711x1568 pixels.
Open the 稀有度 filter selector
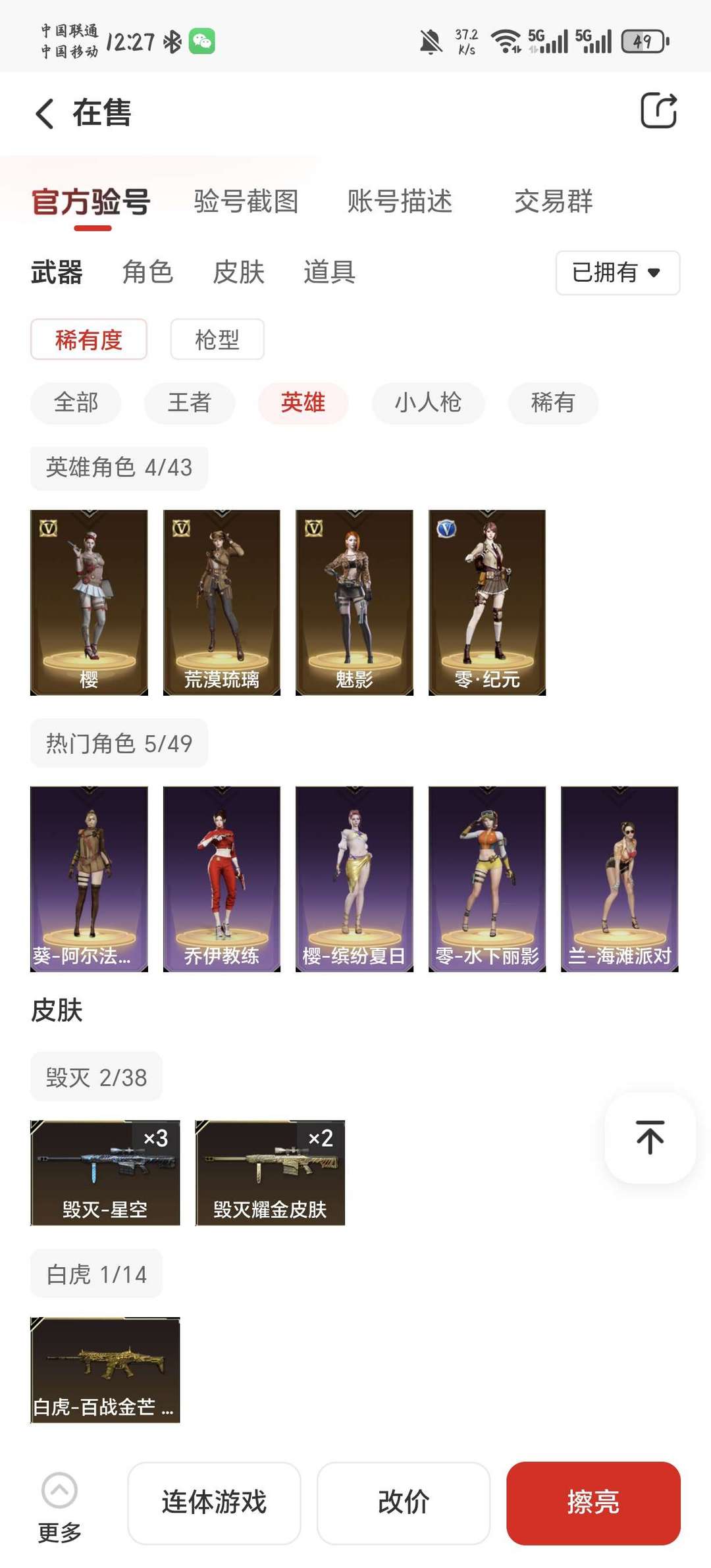pyautogui.click(x=89, y=340)
